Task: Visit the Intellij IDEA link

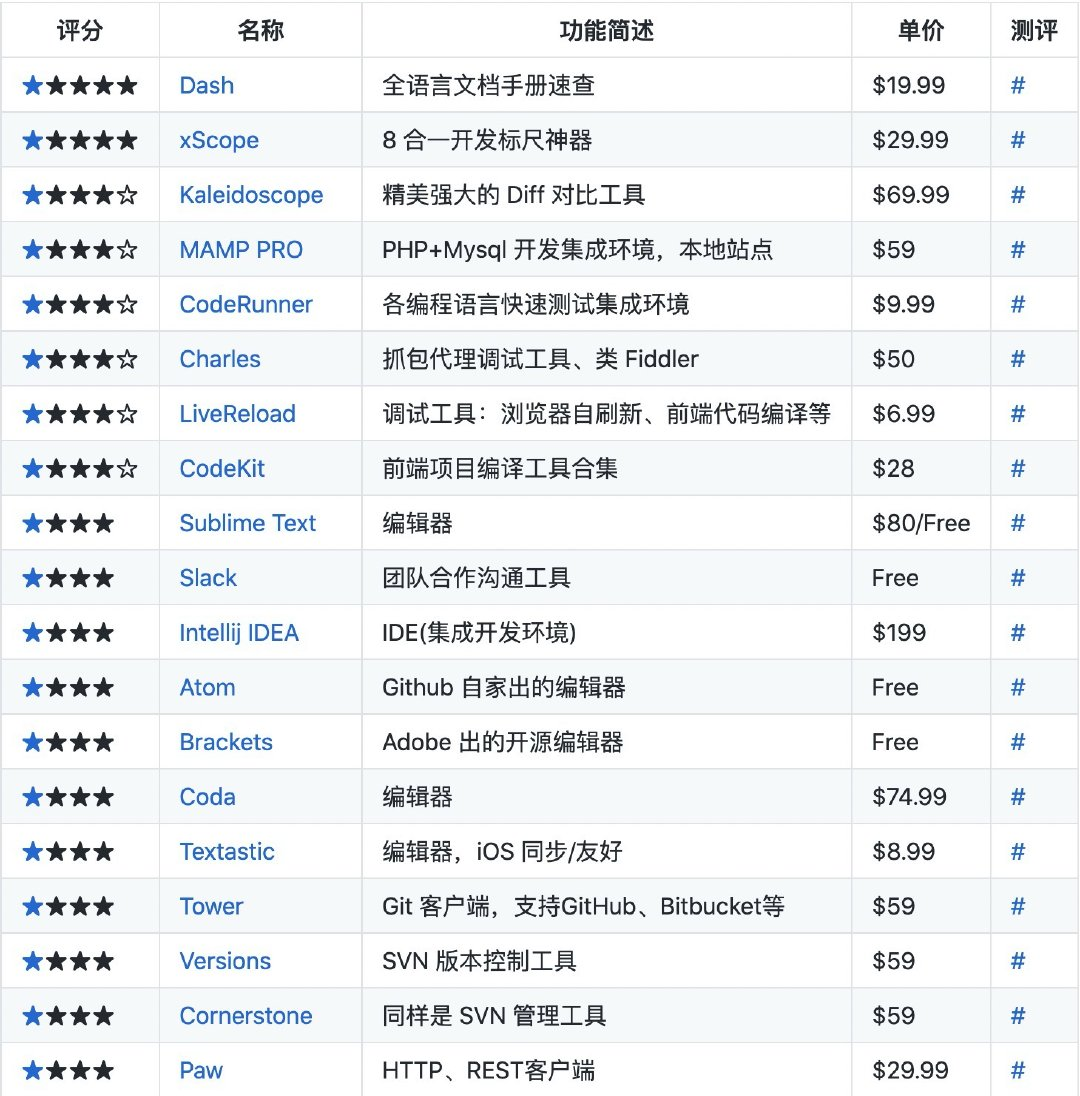Action: pos(239,633)
